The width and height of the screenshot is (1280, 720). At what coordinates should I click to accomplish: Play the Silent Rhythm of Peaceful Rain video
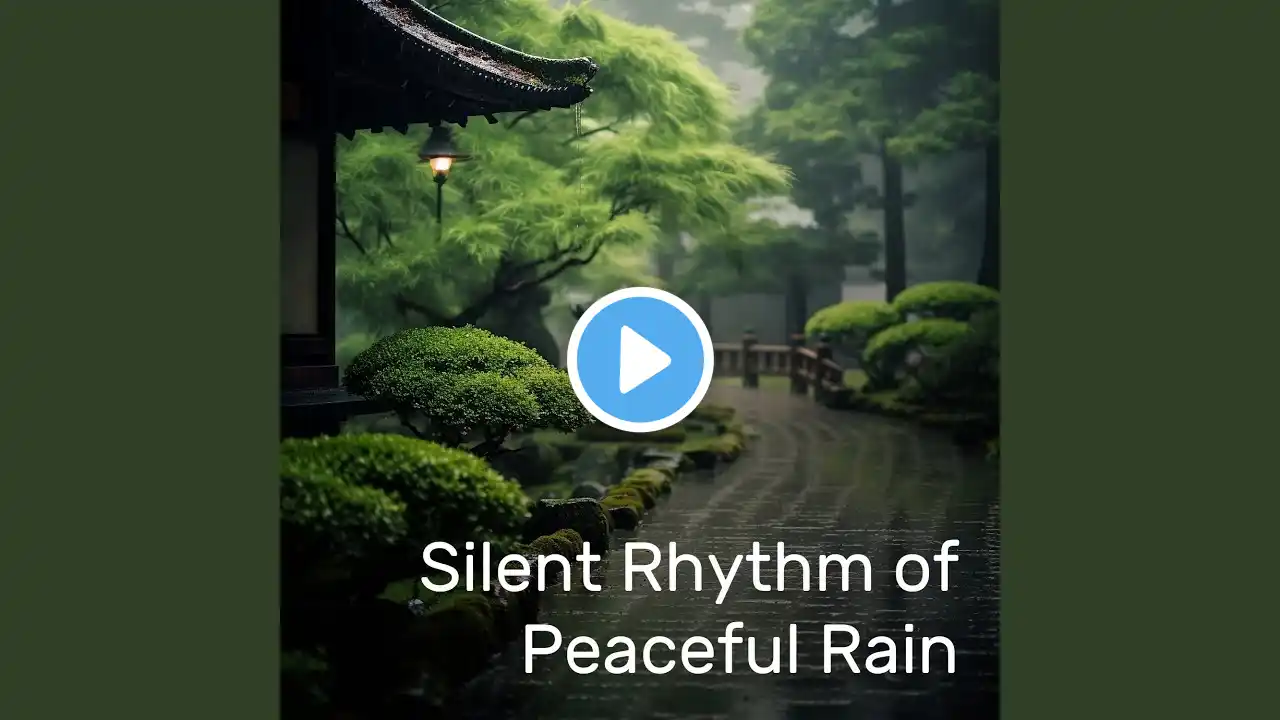coord(640,359)
